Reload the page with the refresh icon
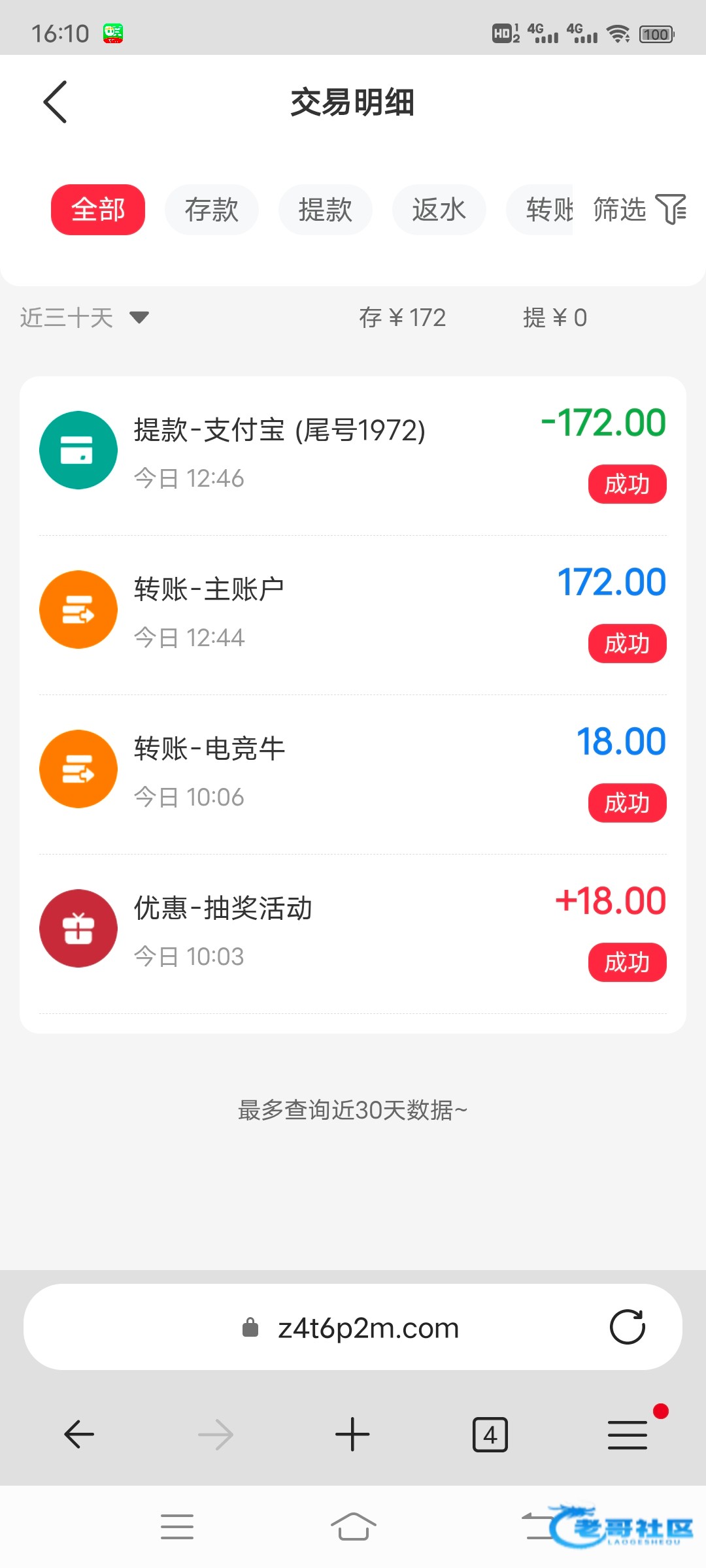The image size is (706, 1568). (628, 1327)
